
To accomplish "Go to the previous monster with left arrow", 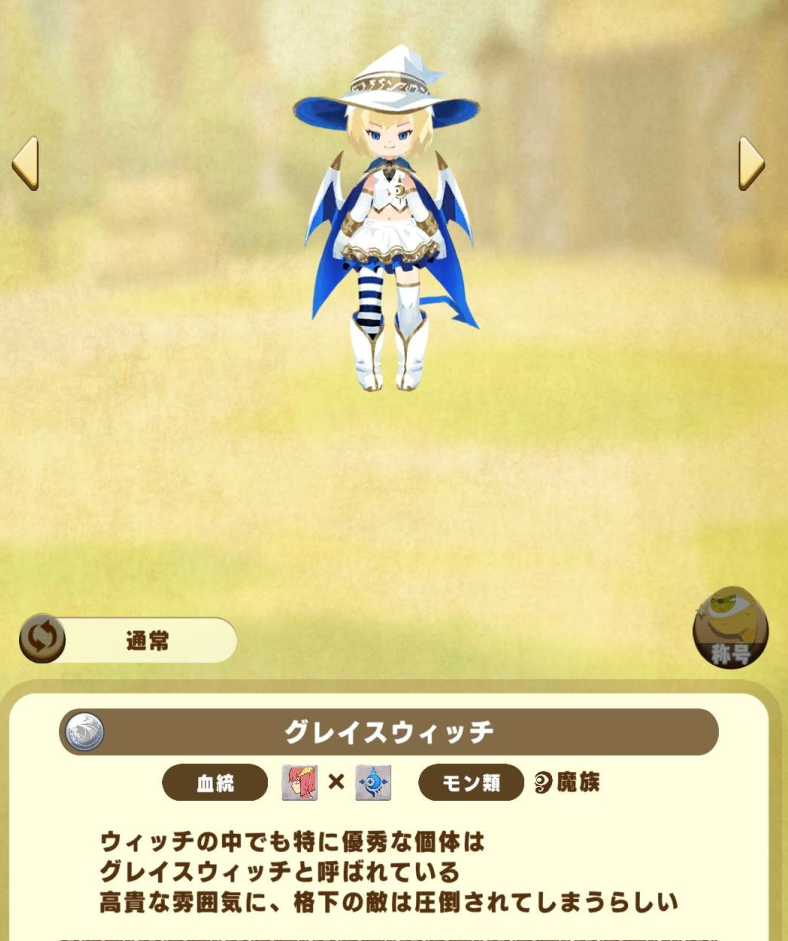I will (25, 164).
